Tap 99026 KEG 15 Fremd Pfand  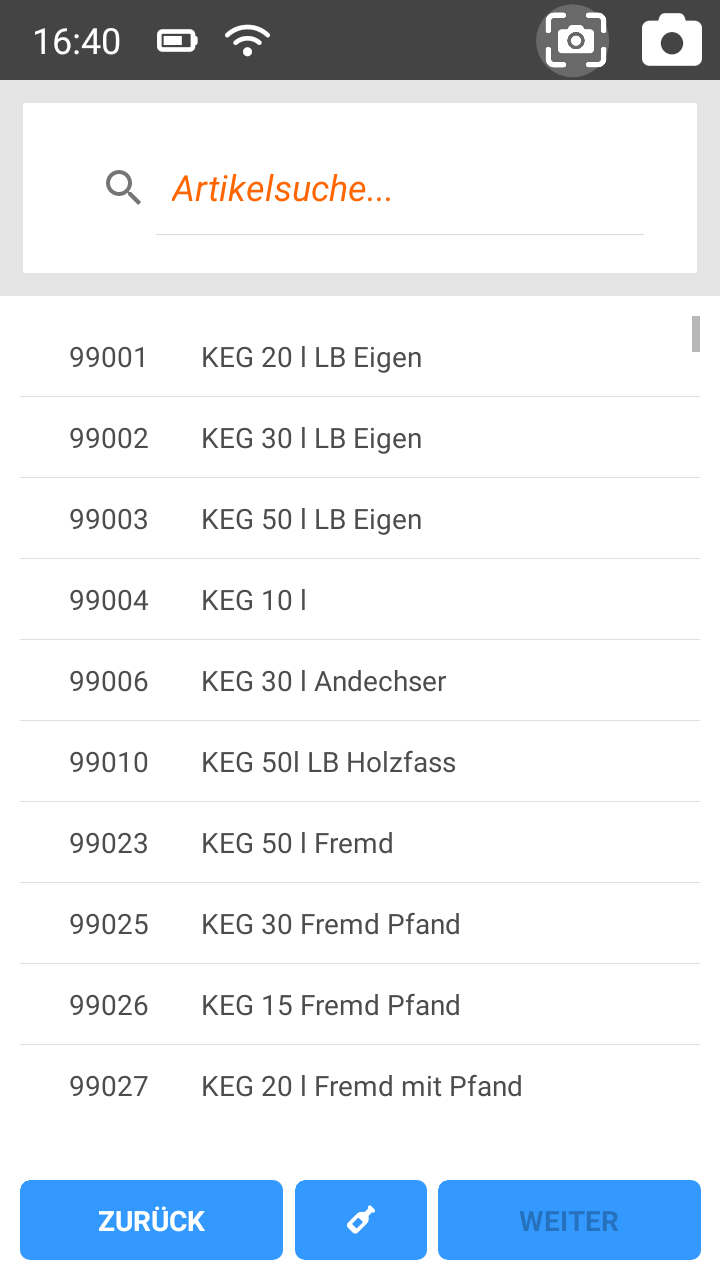tap(360, 1006)
